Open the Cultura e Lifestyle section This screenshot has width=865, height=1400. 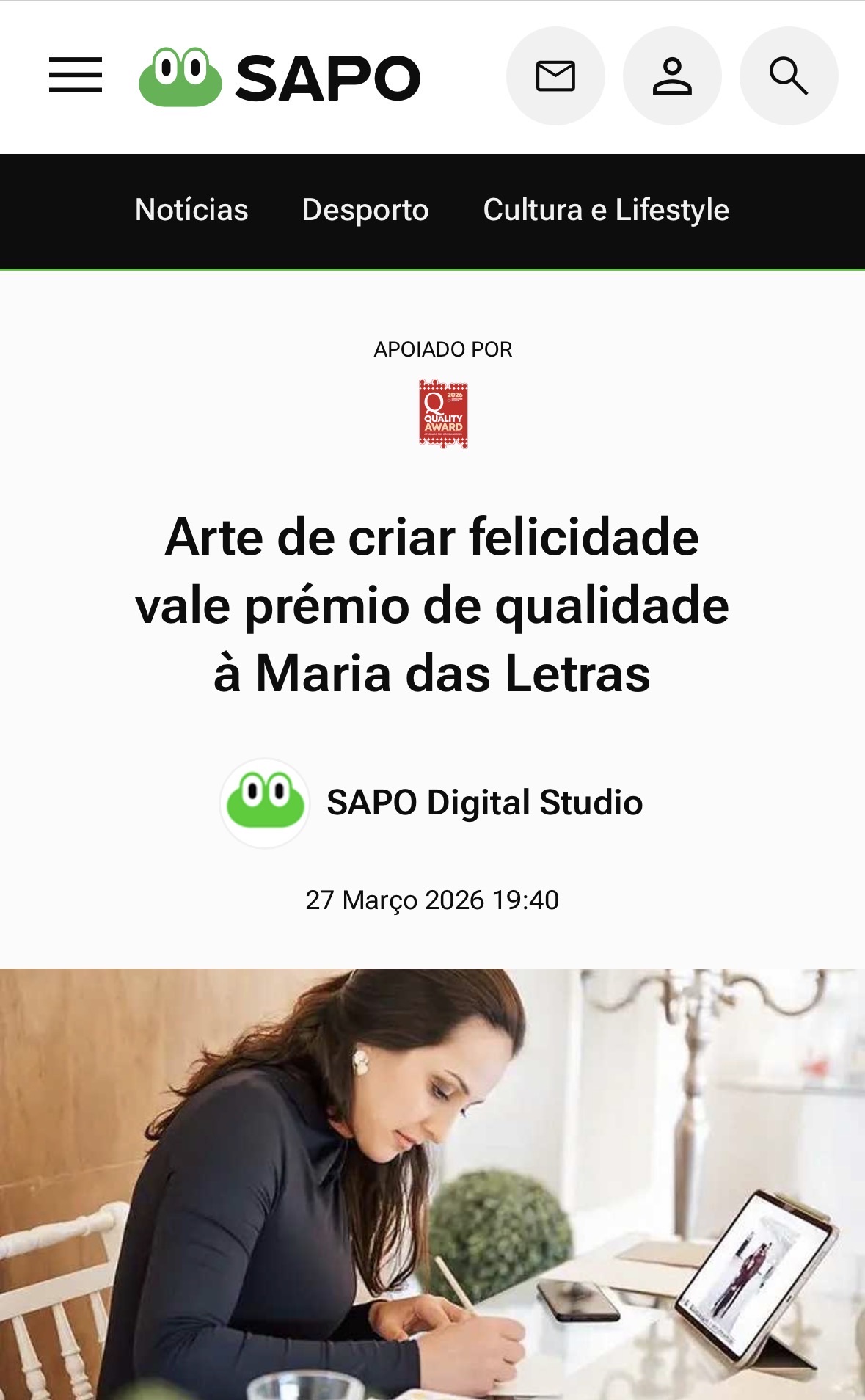606,211
